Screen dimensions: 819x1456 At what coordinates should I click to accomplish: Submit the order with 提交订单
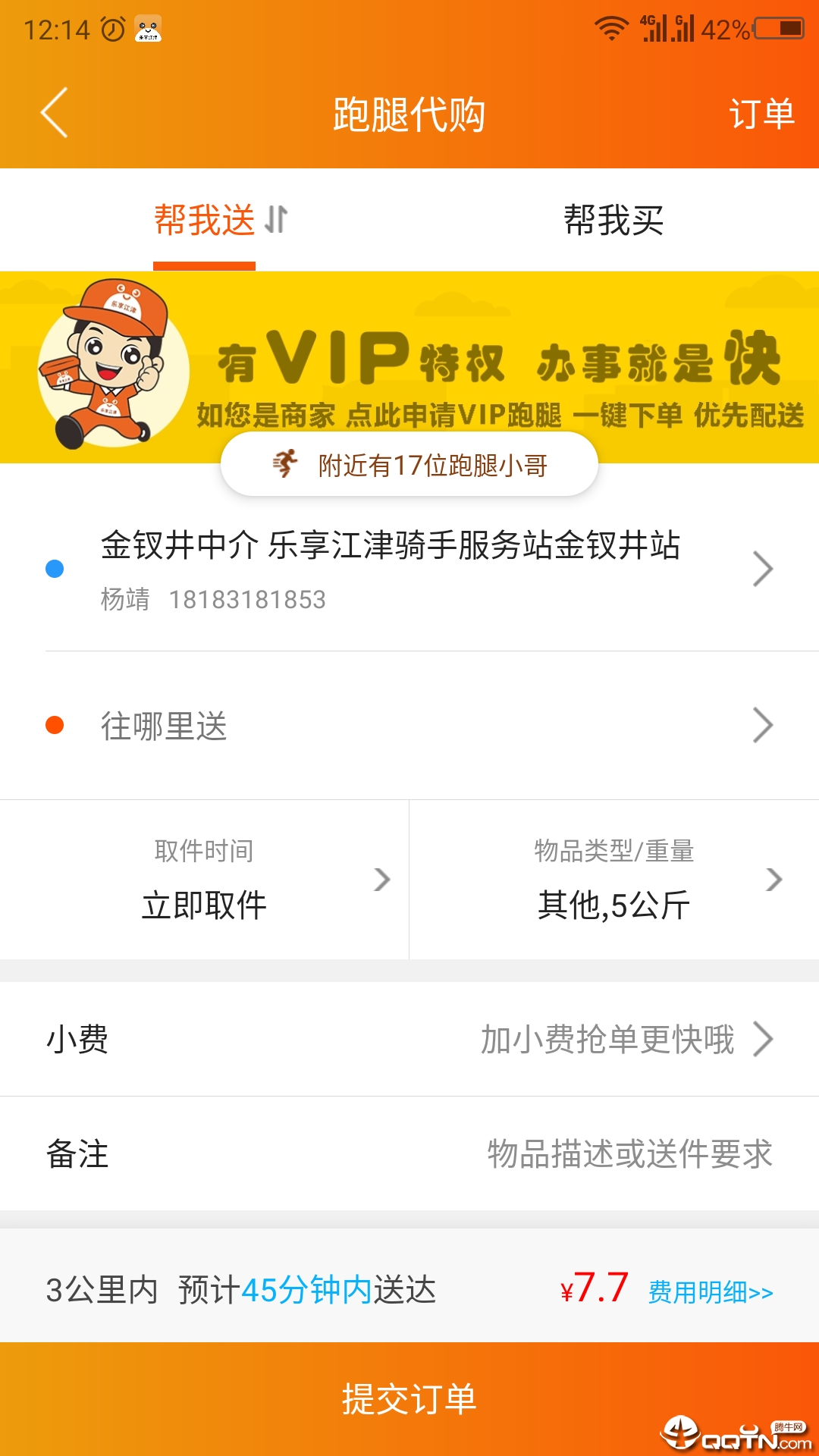tap(409, 1398)
